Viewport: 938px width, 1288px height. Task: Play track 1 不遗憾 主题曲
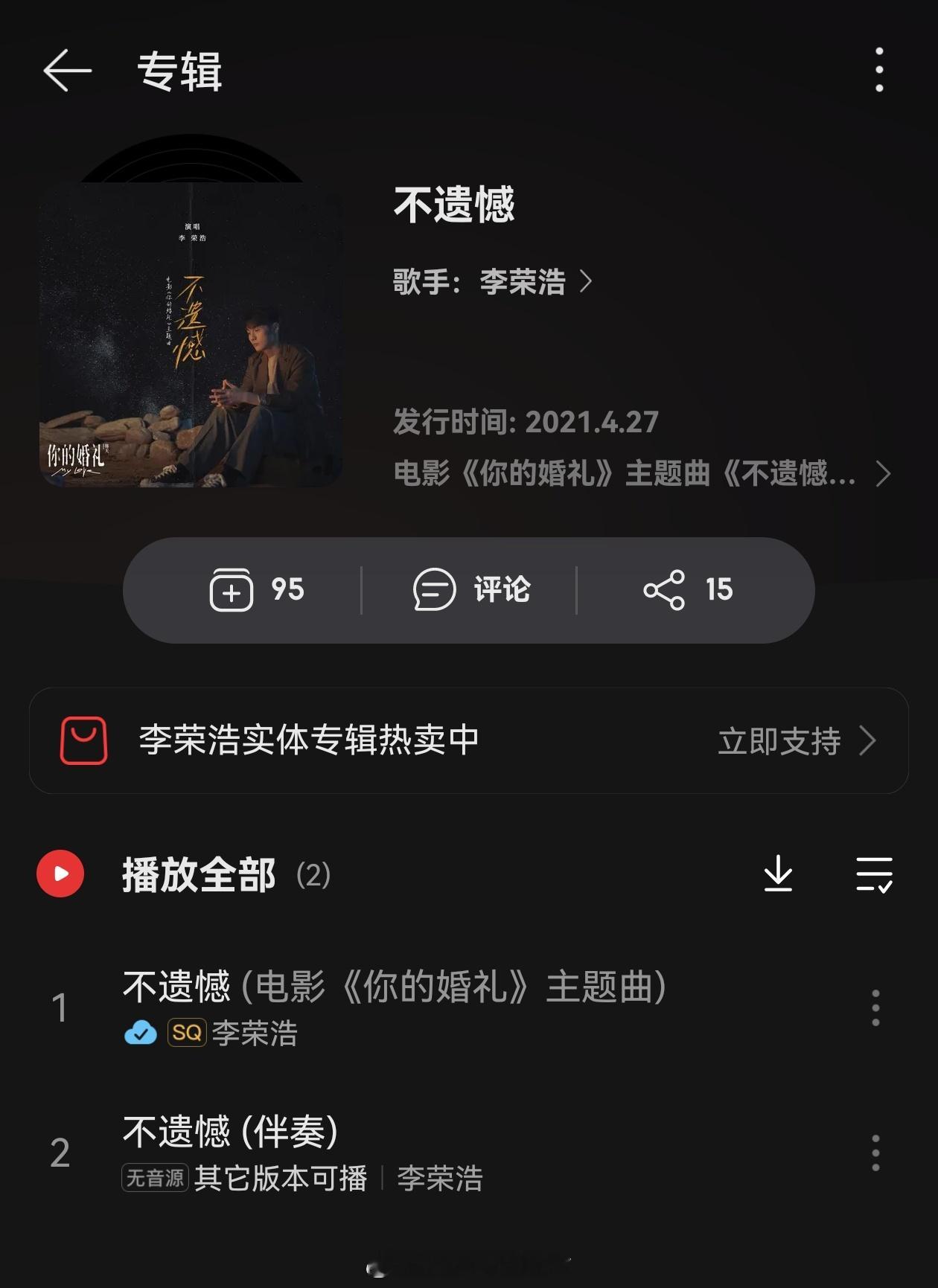pyautogui.click(x=395, y=1007)
